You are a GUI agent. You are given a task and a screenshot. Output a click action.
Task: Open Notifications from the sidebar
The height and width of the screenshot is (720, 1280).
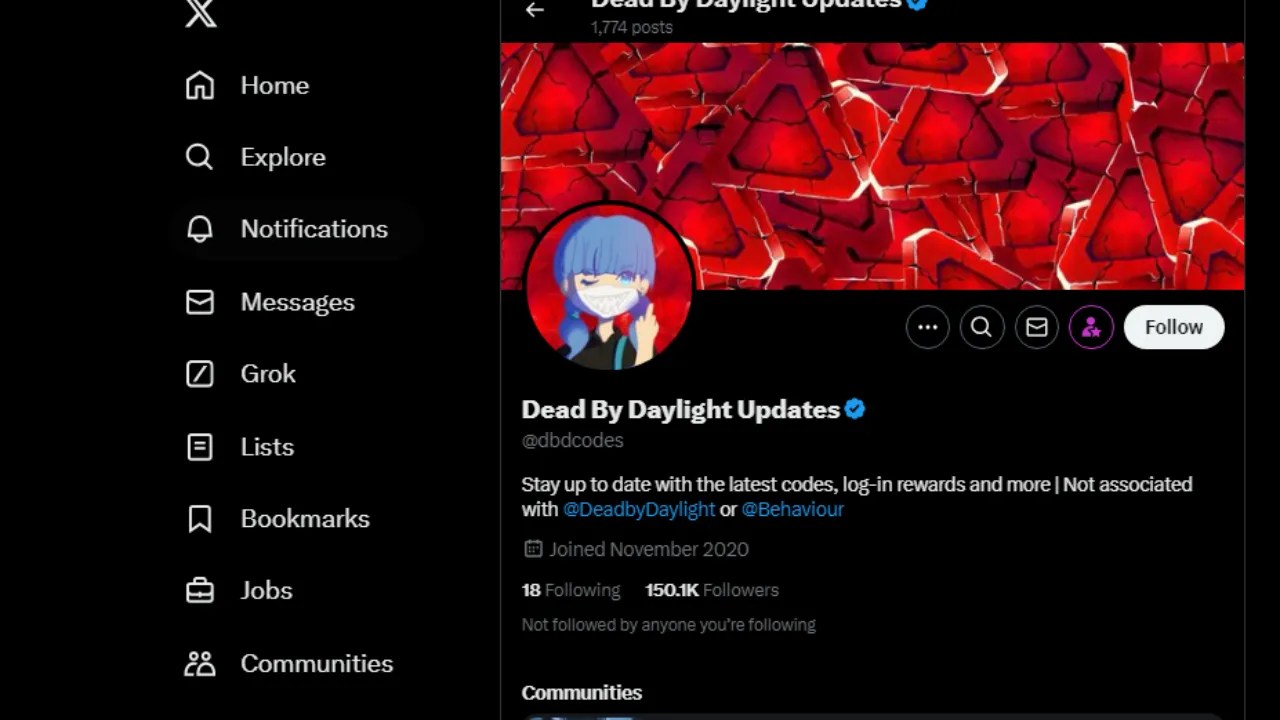click(x=287, y=229)
